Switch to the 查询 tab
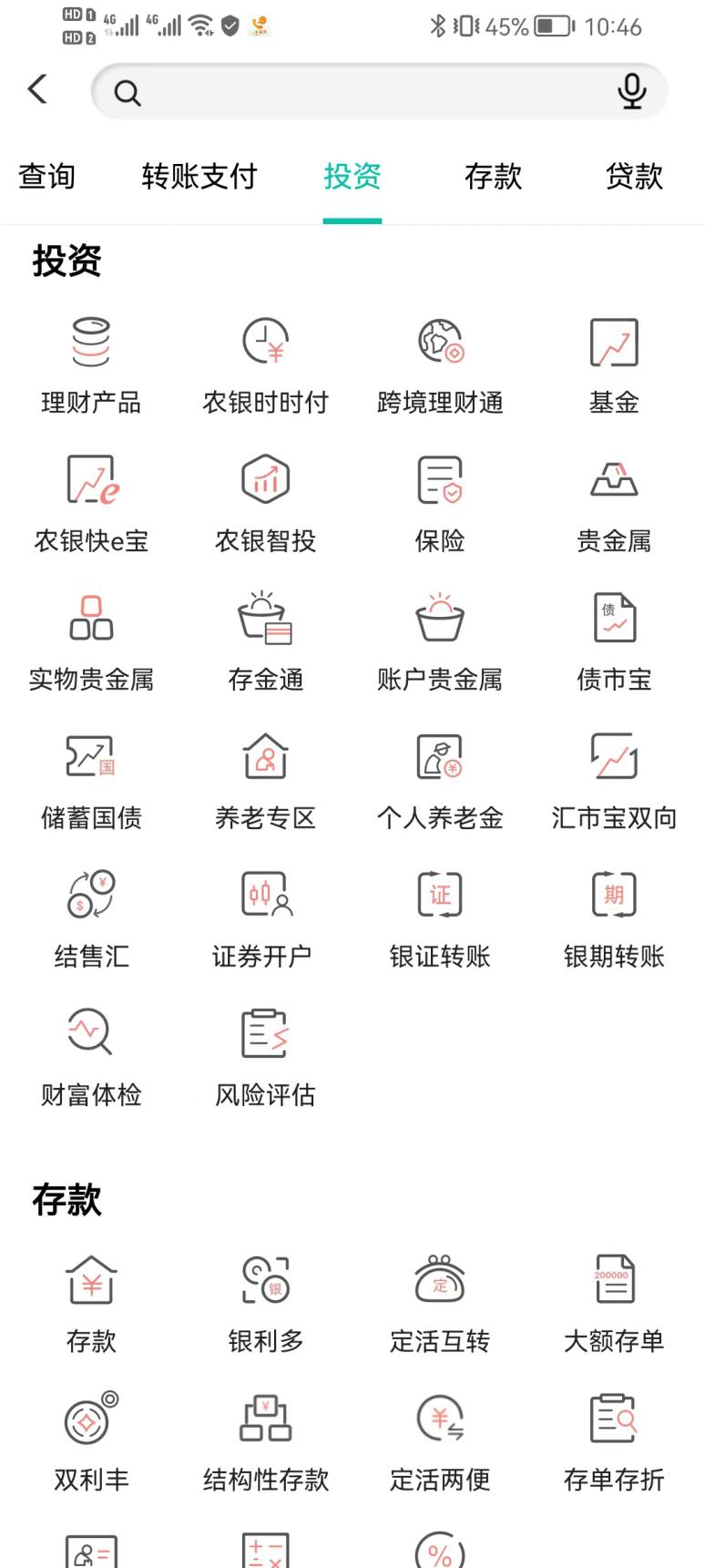 [46, 176]
